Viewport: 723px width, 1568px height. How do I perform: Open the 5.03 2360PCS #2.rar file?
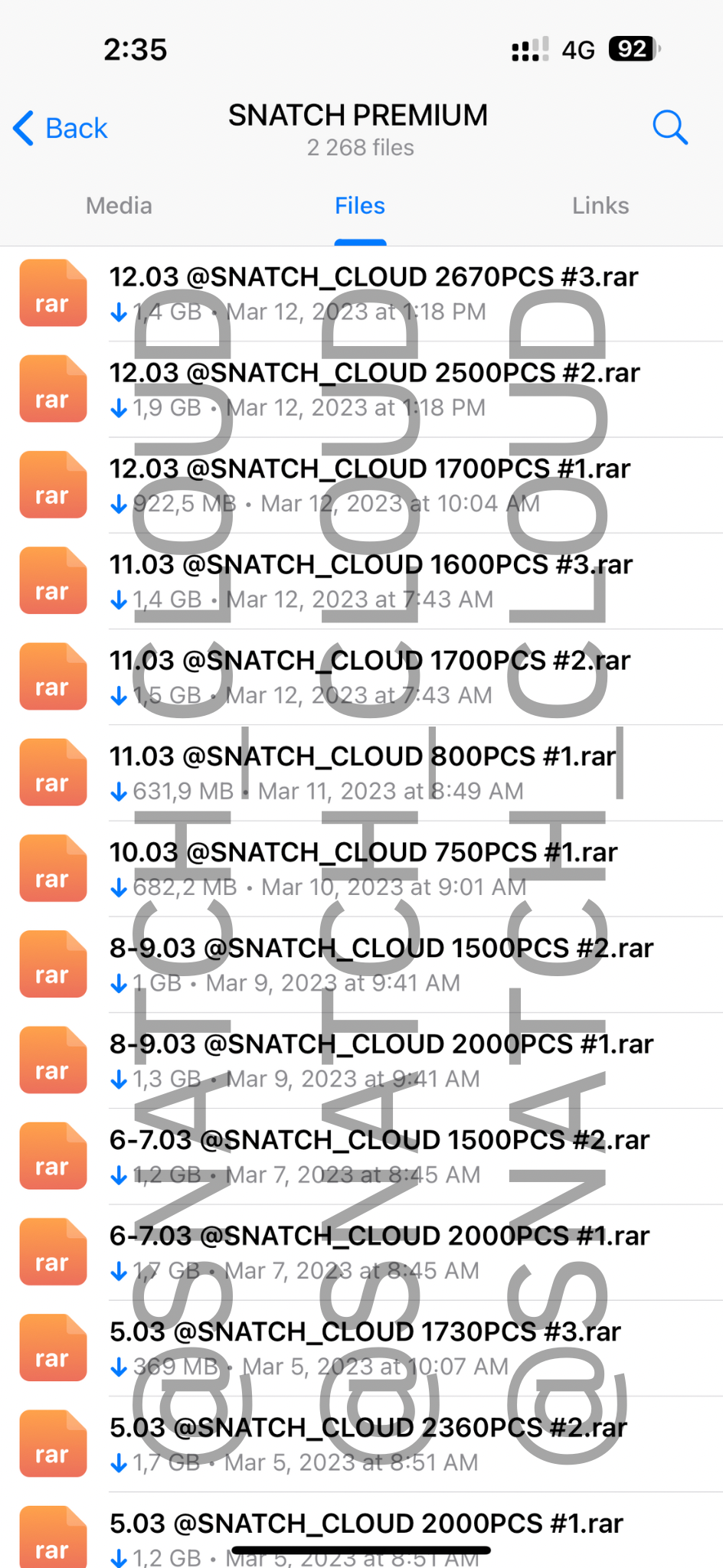pos(361,1445)
